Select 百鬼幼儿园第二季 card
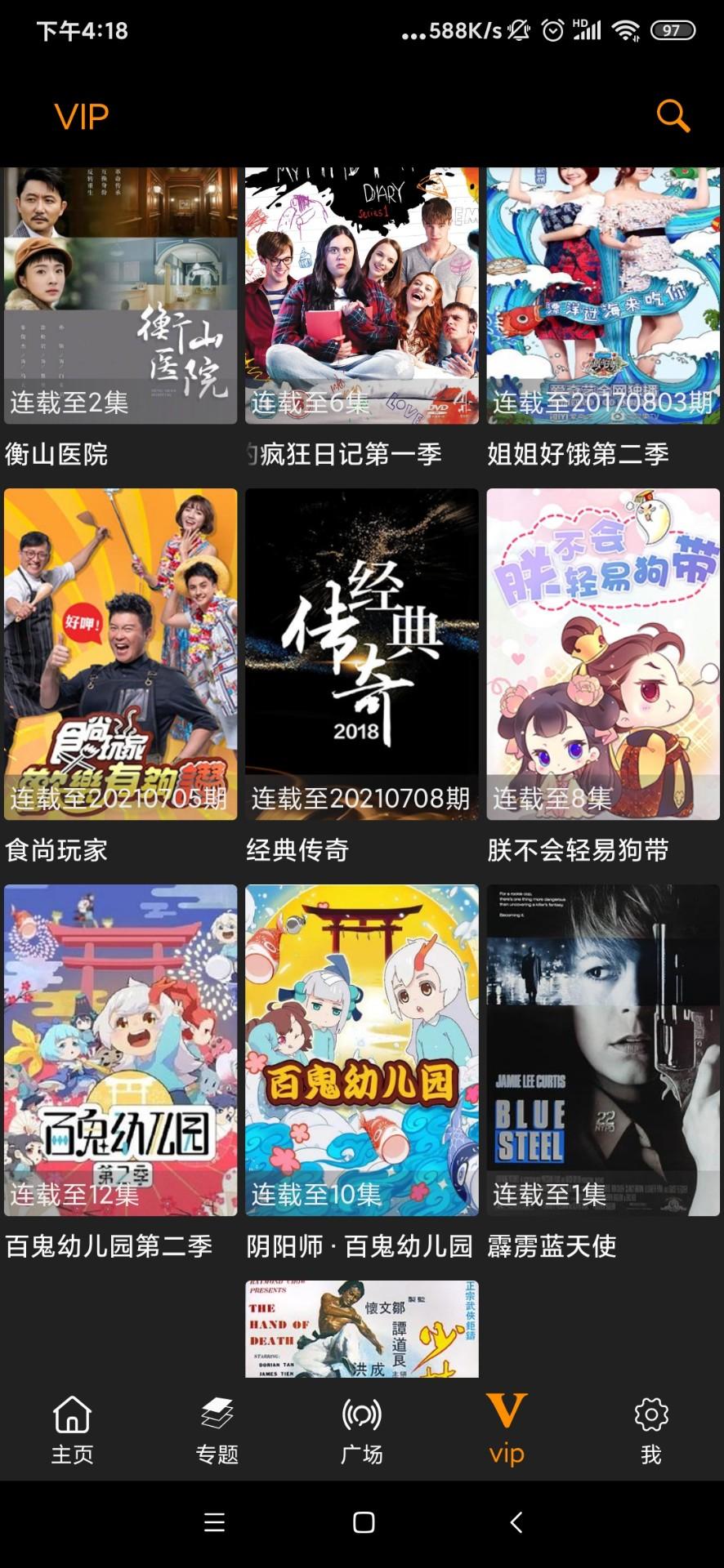This screenshot has height=1568, width=724. (120, 1049)
